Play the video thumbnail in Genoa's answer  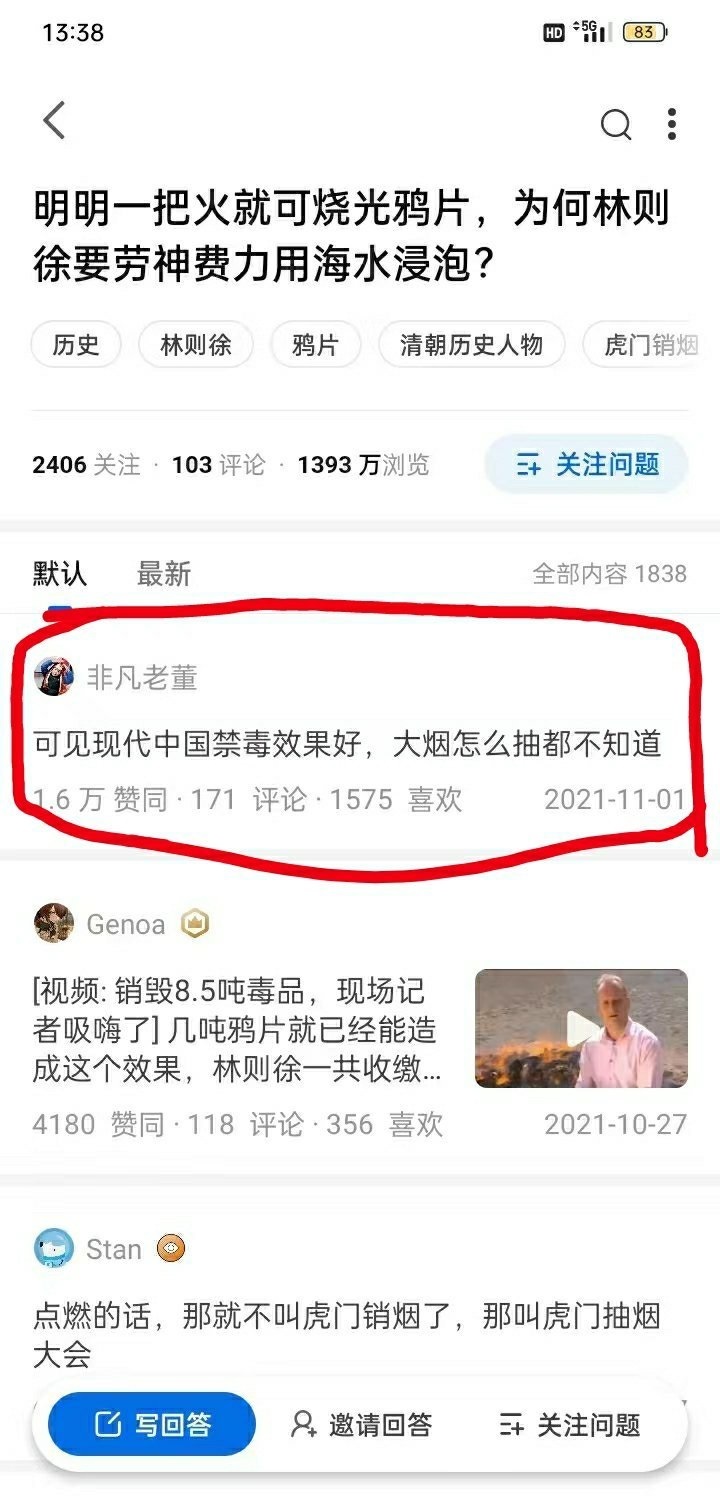click(581, 1028)
